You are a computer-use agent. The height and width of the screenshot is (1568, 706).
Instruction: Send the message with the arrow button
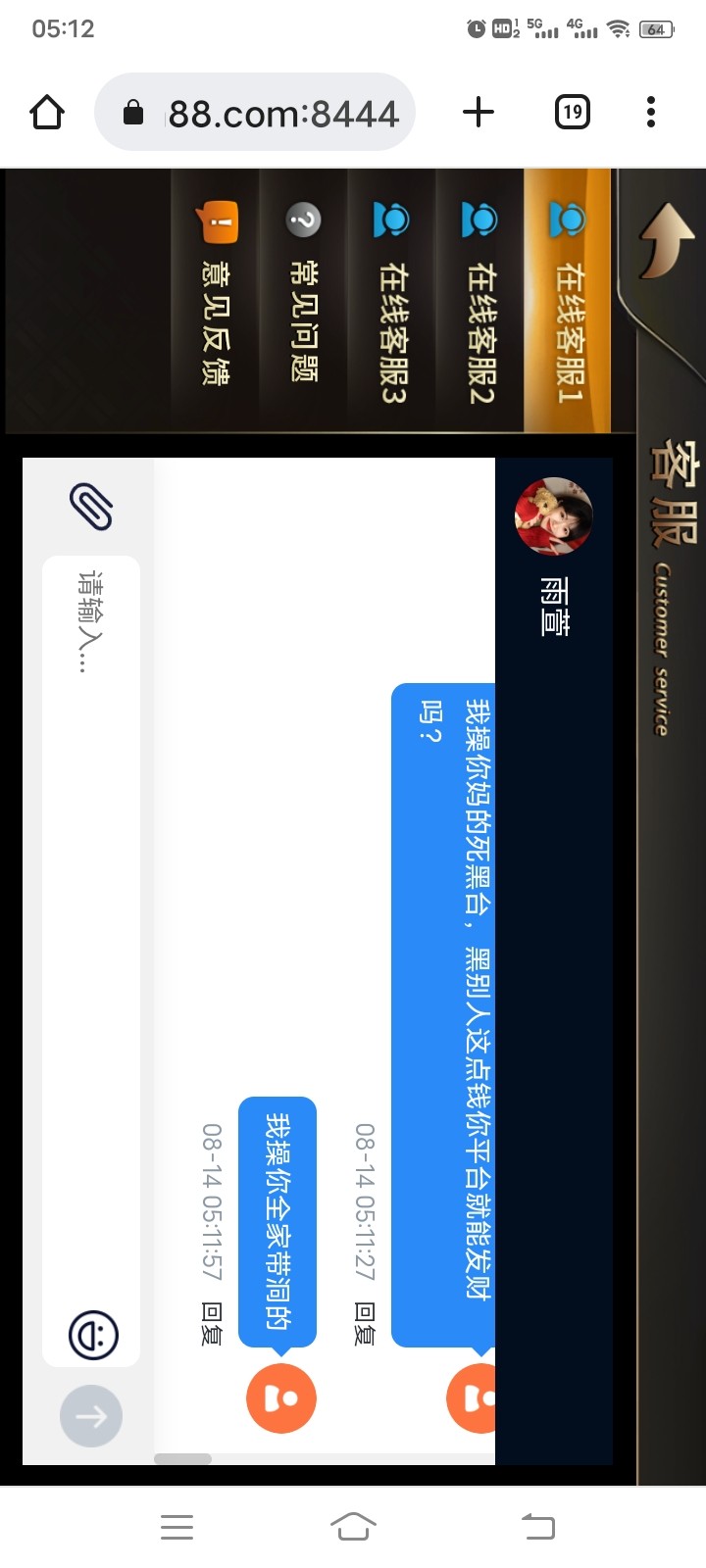tap(91, 1416)
